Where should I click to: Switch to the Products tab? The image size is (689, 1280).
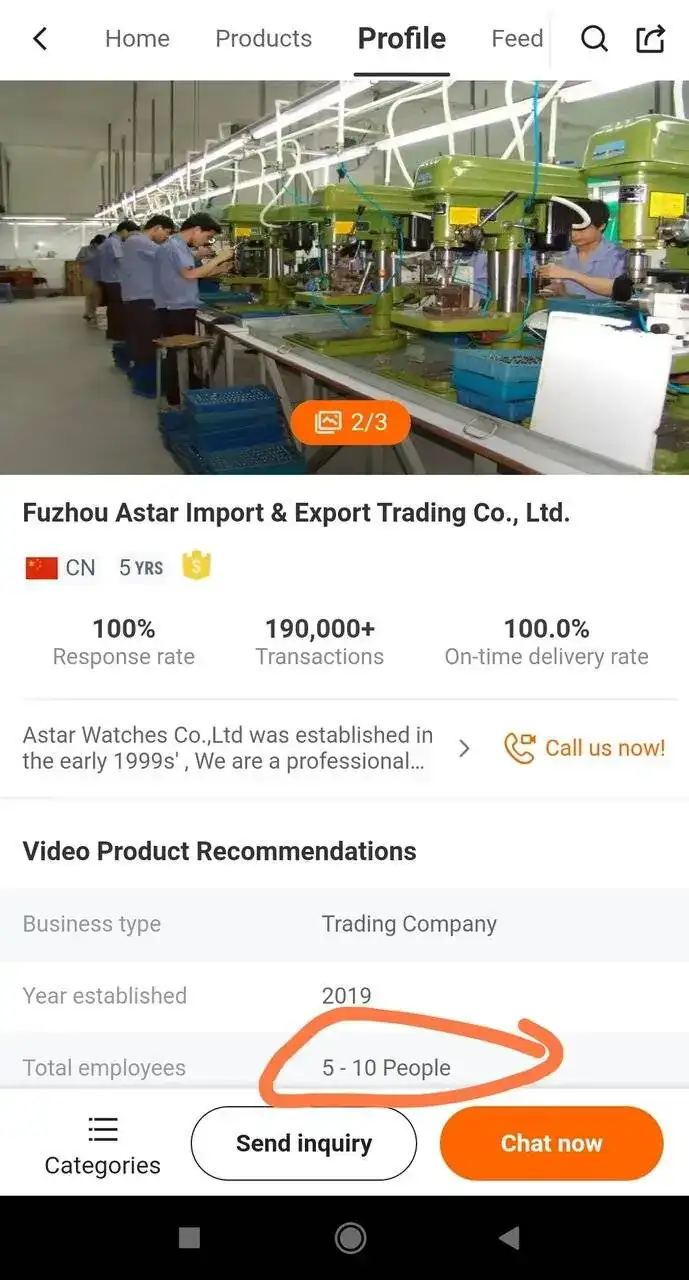tap(263, 39)
